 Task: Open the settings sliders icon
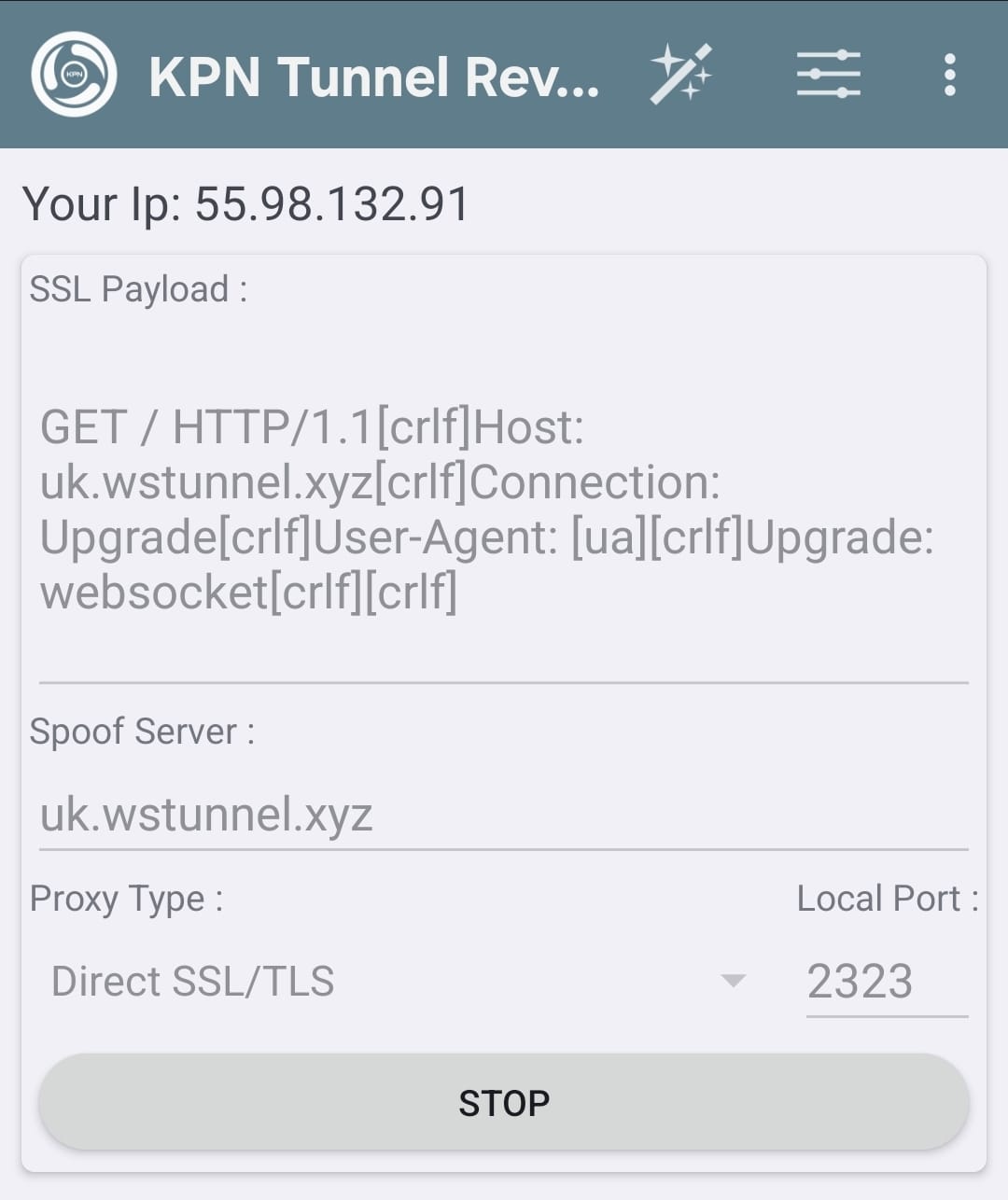[828, 74]
